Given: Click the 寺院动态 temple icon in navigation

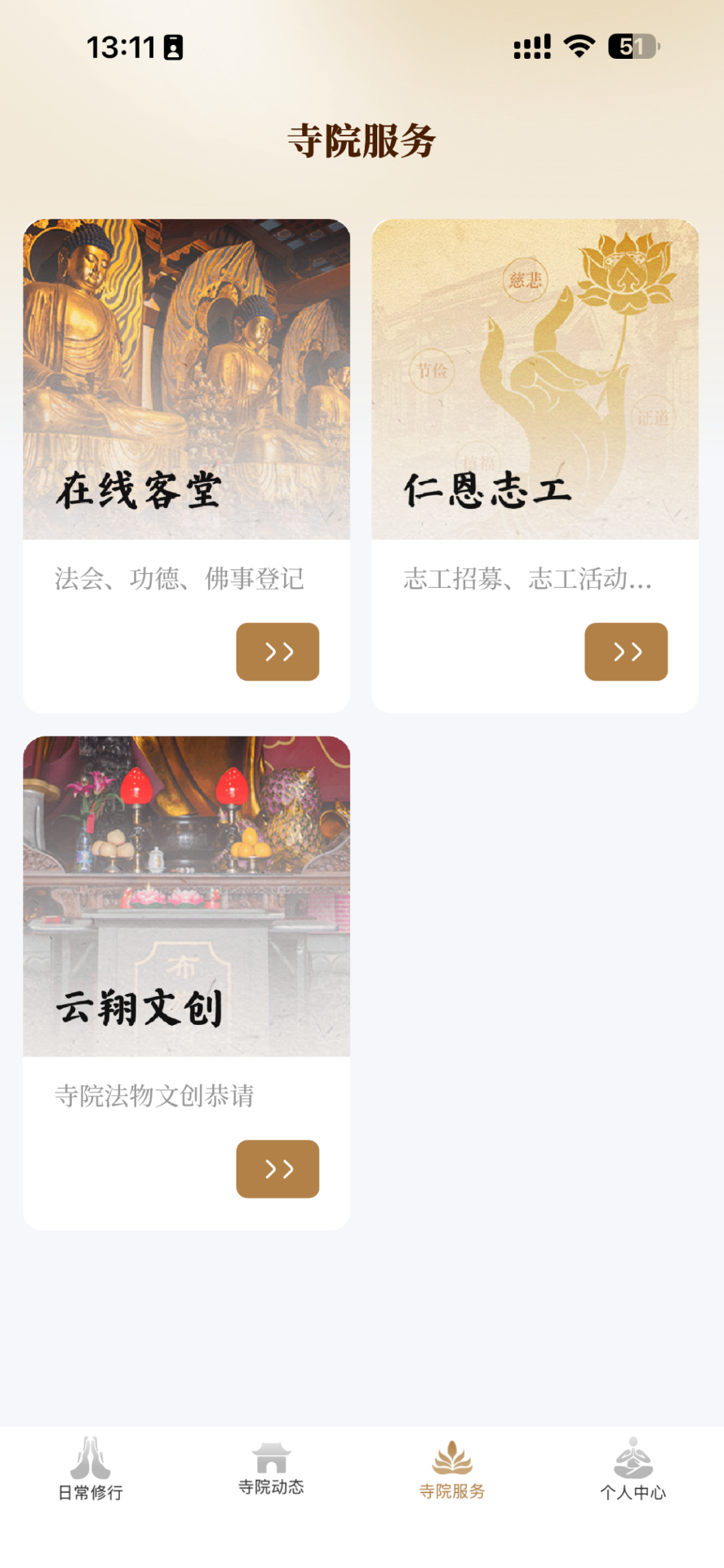Looking at the screenshot, I should (x=270, y=1458).
